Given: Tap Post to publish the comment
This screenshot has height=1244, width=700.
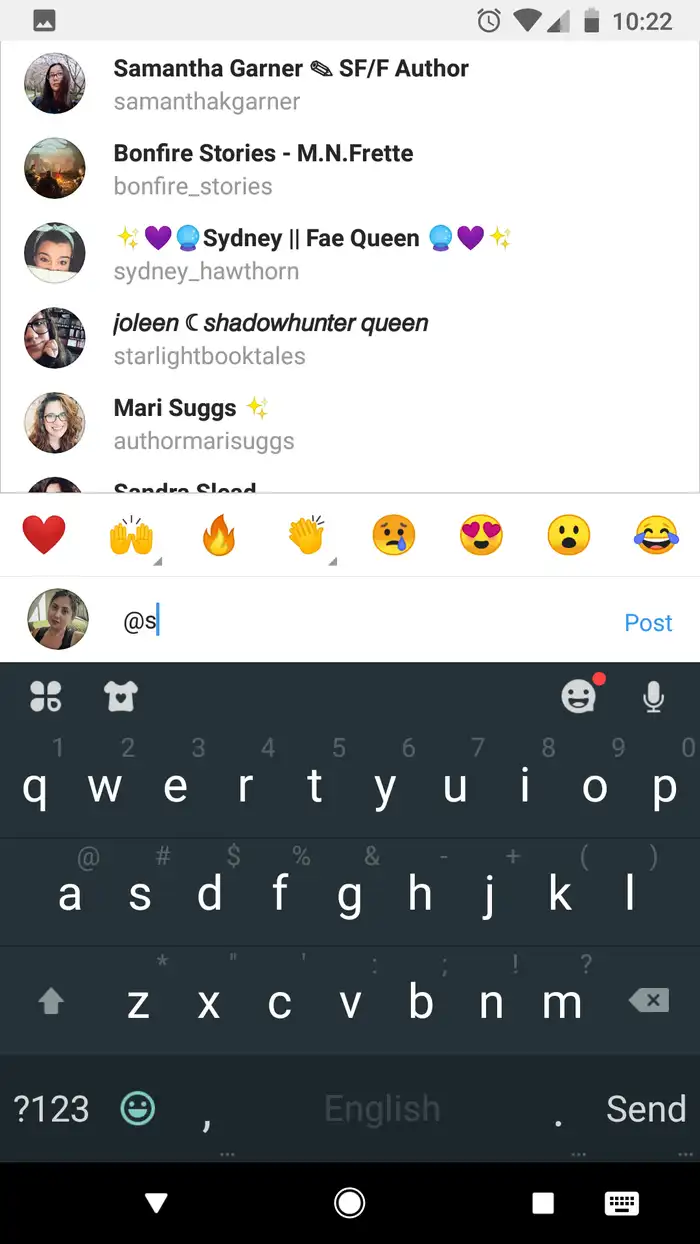Looking at the screenshot, I should pyautogui.click(x=648, y=623).
